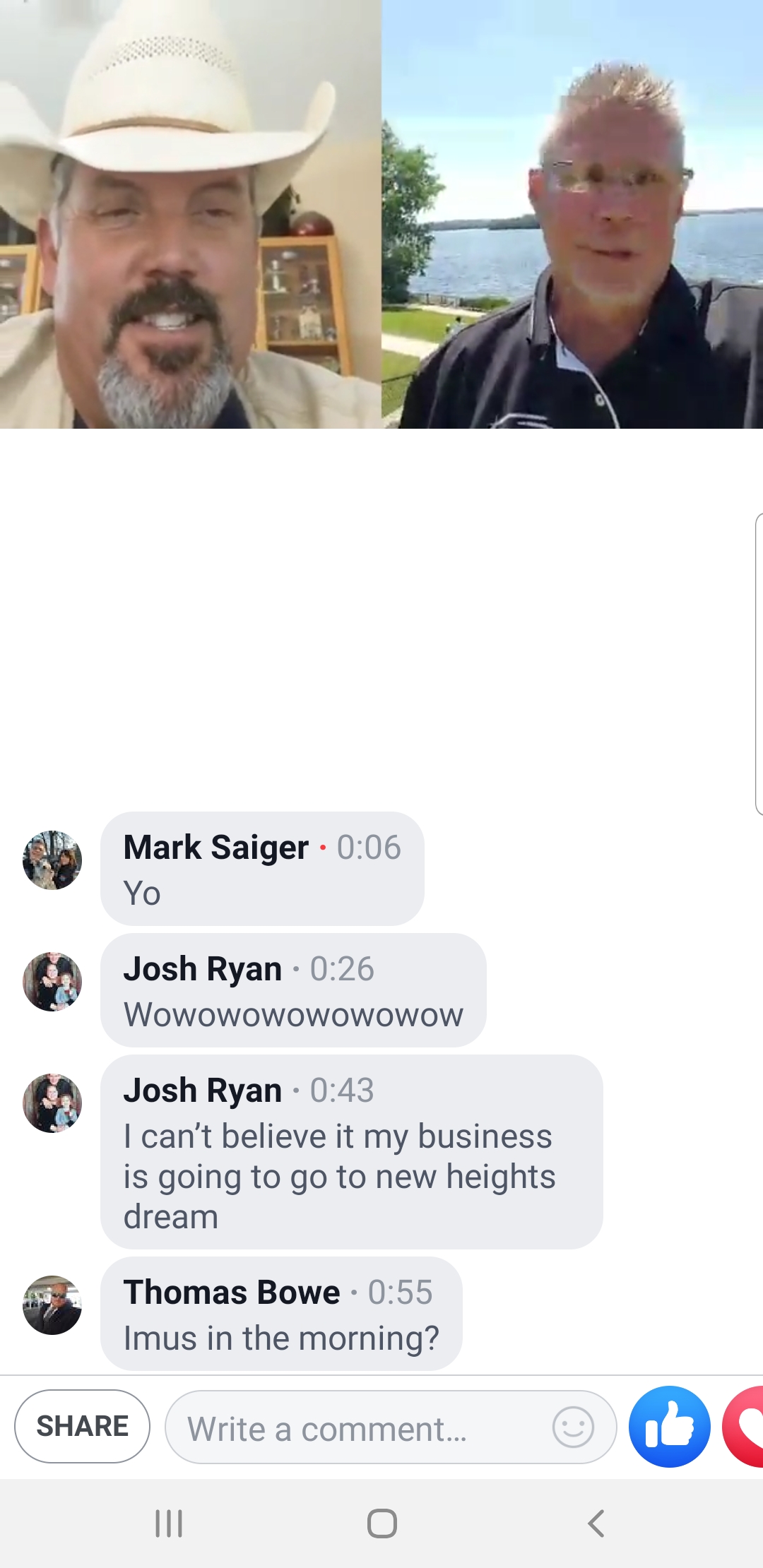Open Thomas Bowe's profile picture

52,1305
